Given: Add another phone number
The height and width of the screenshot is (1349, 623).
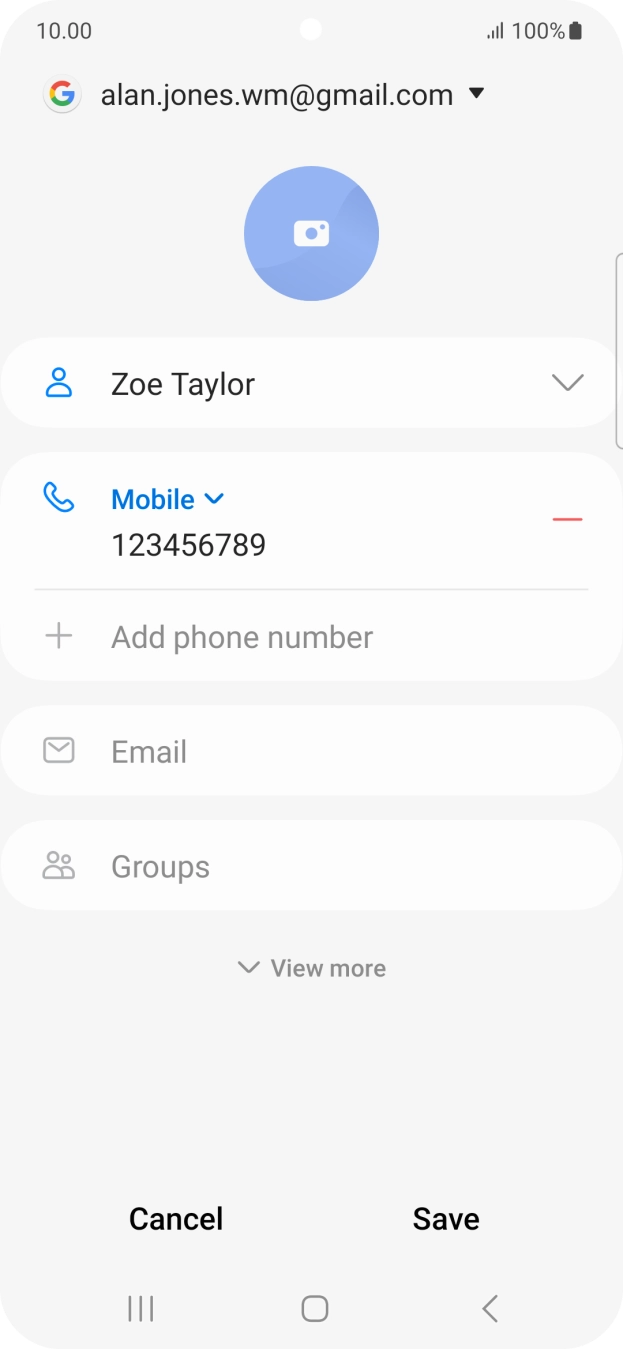Looking at the screenshot, I should 241,637.
